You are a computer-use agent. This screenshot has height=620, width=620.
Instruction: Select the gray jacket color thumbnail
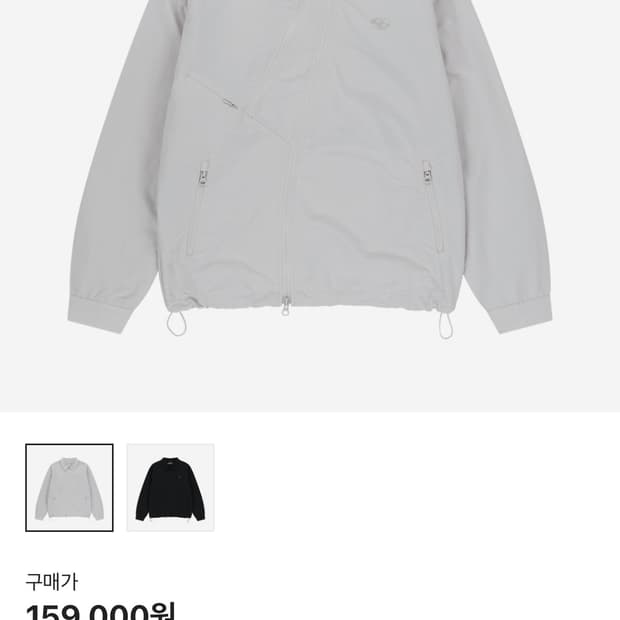69,488
